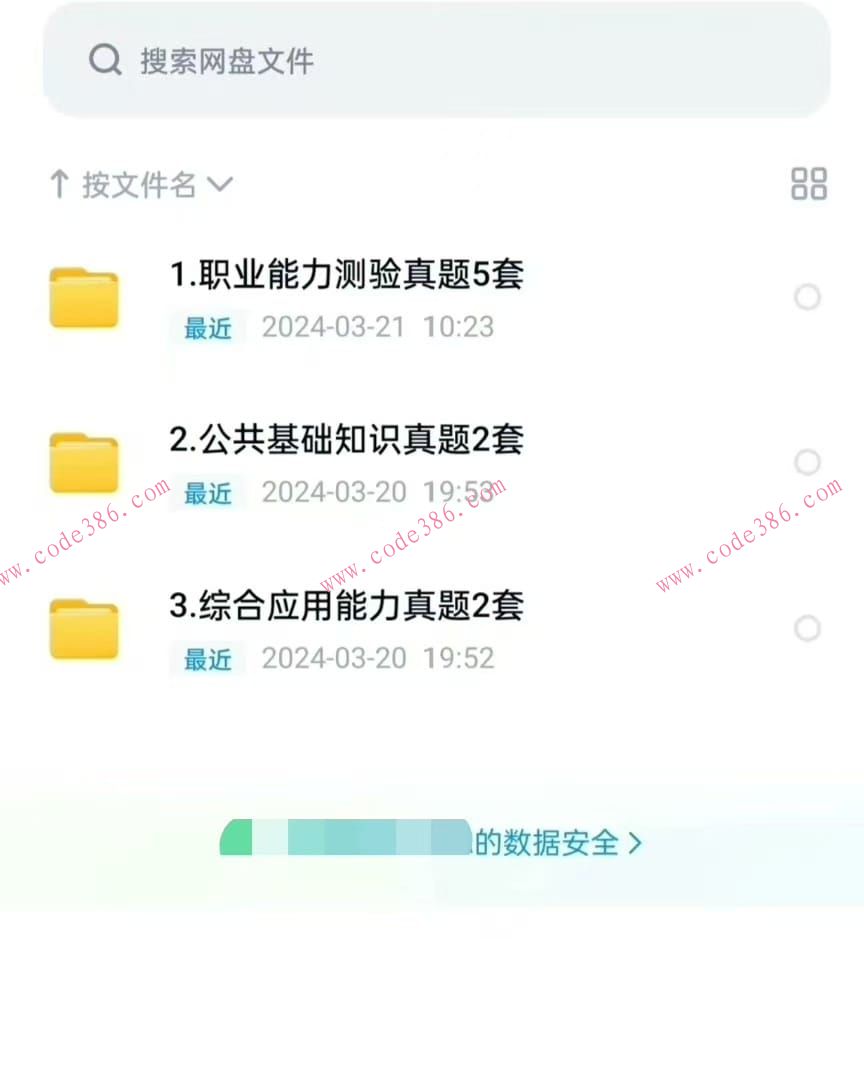
Task: Select the circle next to 职业能力测验真题5套
Action: click(807, 297)
